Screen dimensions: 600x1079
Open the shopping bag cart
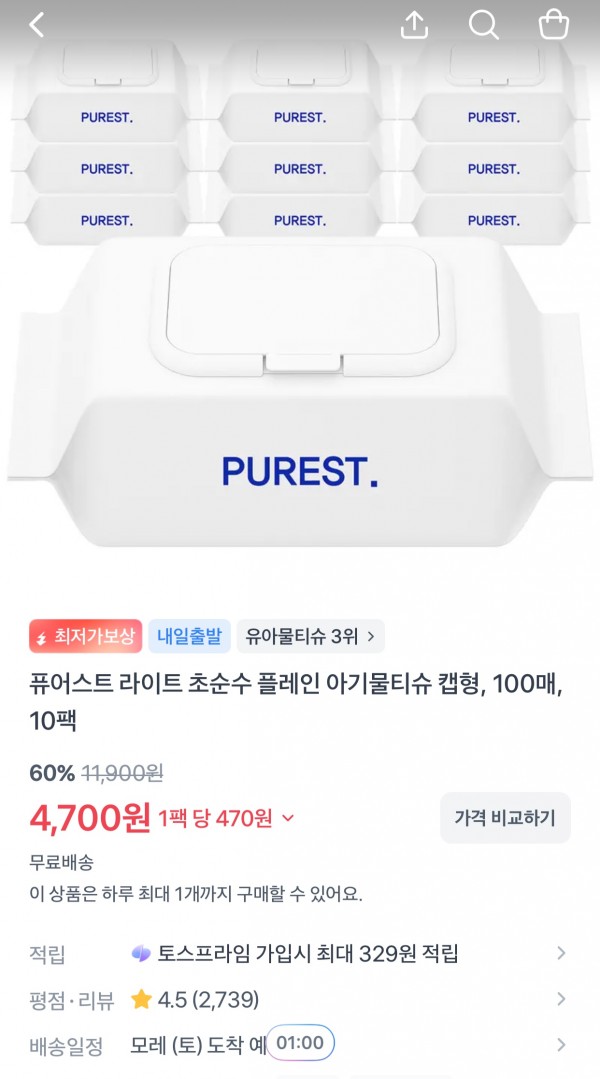click(x=553, y=25)
